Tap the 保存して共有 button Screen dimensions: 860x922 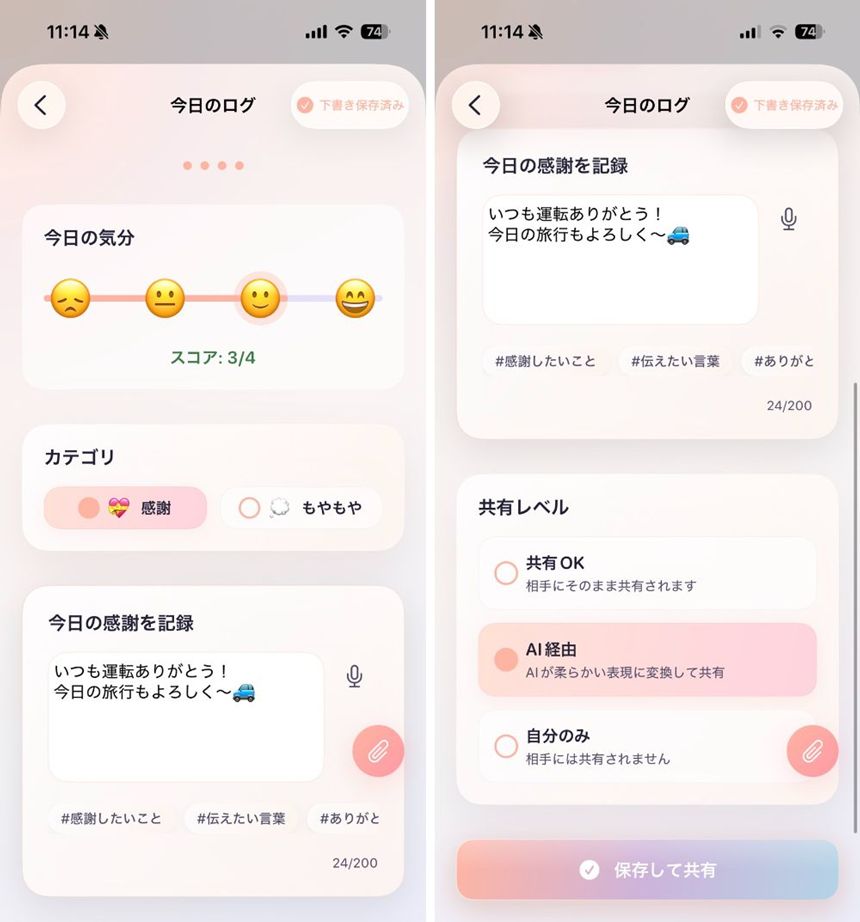[647, 870]
